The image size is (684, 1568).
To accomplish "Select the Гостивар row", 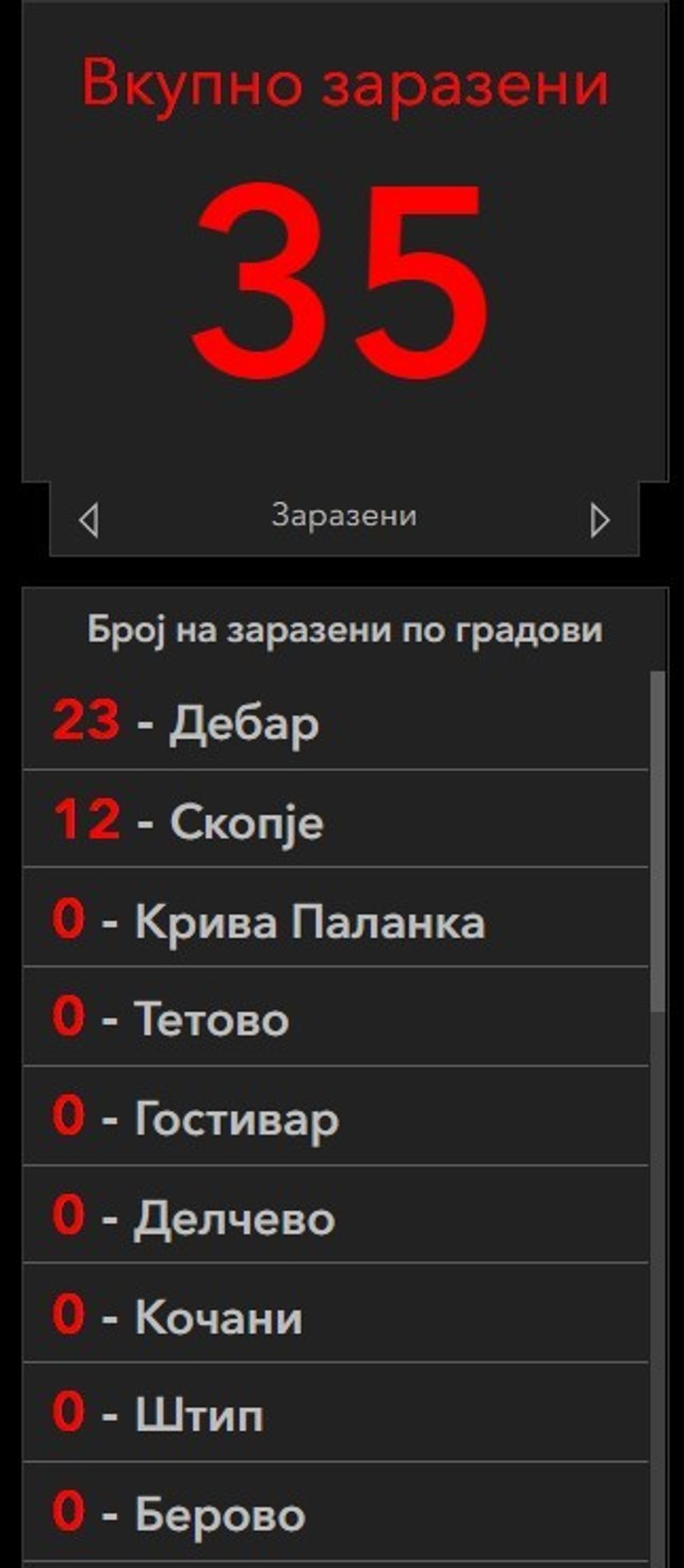I will [335, 1117].
